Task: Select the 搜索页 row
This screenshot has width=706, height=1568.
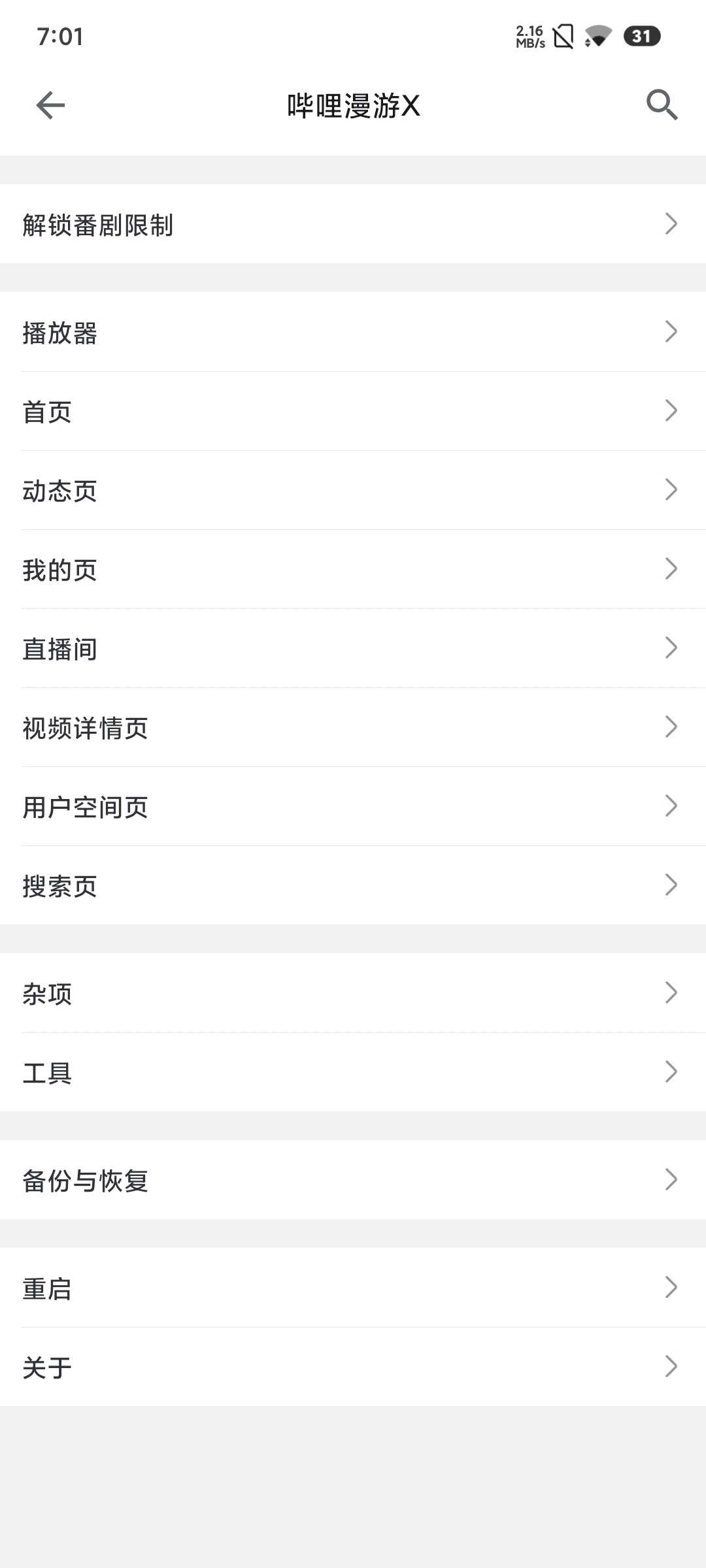Action: pyautogui.click(x=353, y=885)
